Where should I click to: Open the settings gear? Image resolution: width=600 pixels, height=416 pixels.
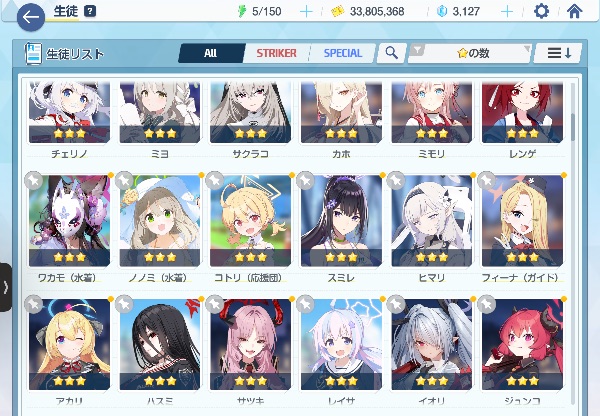[541, 11]
